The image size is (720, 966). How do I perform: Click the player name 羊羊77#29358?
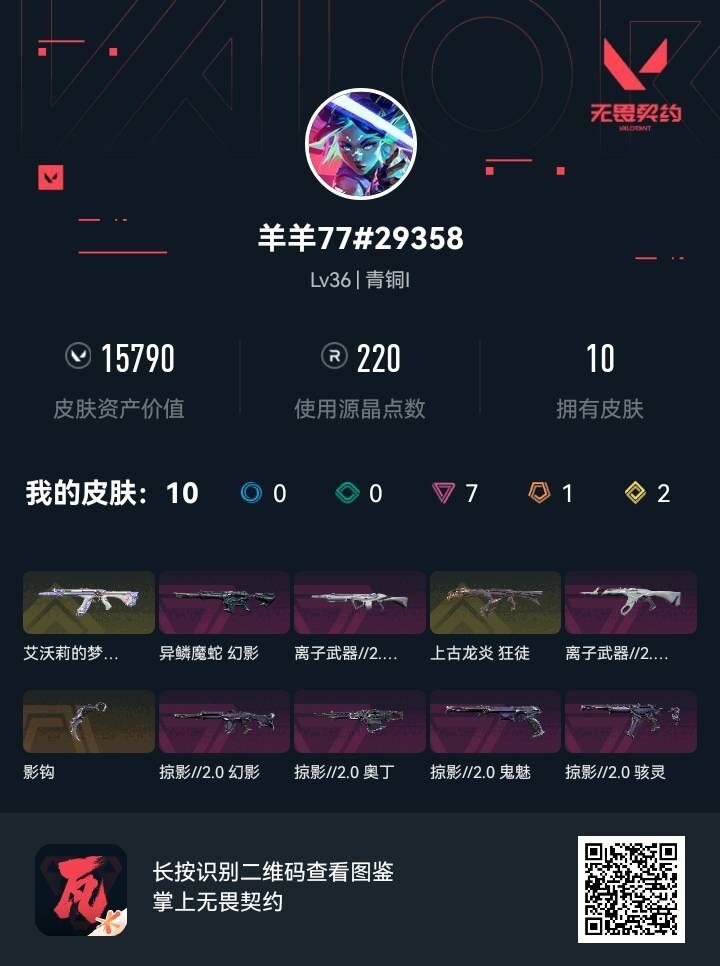(x=360, y=238)
